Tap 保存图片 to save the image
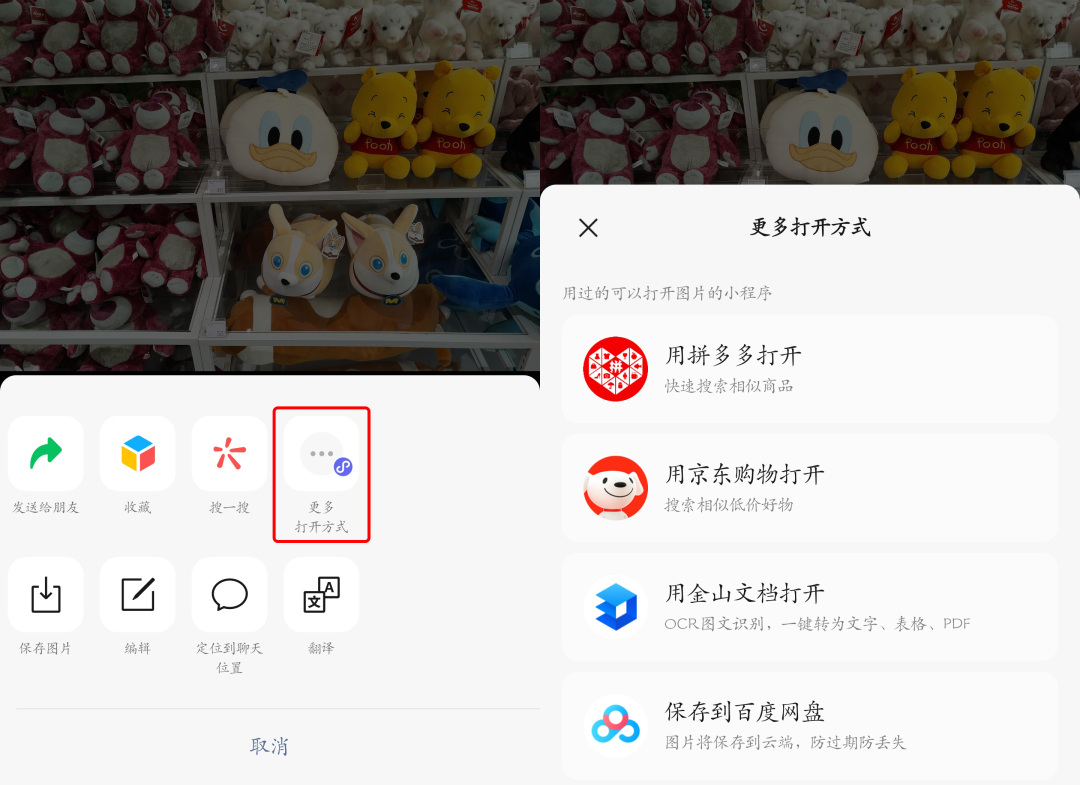Viewport: 1080px width, 785px height. (x=46, y=595)
